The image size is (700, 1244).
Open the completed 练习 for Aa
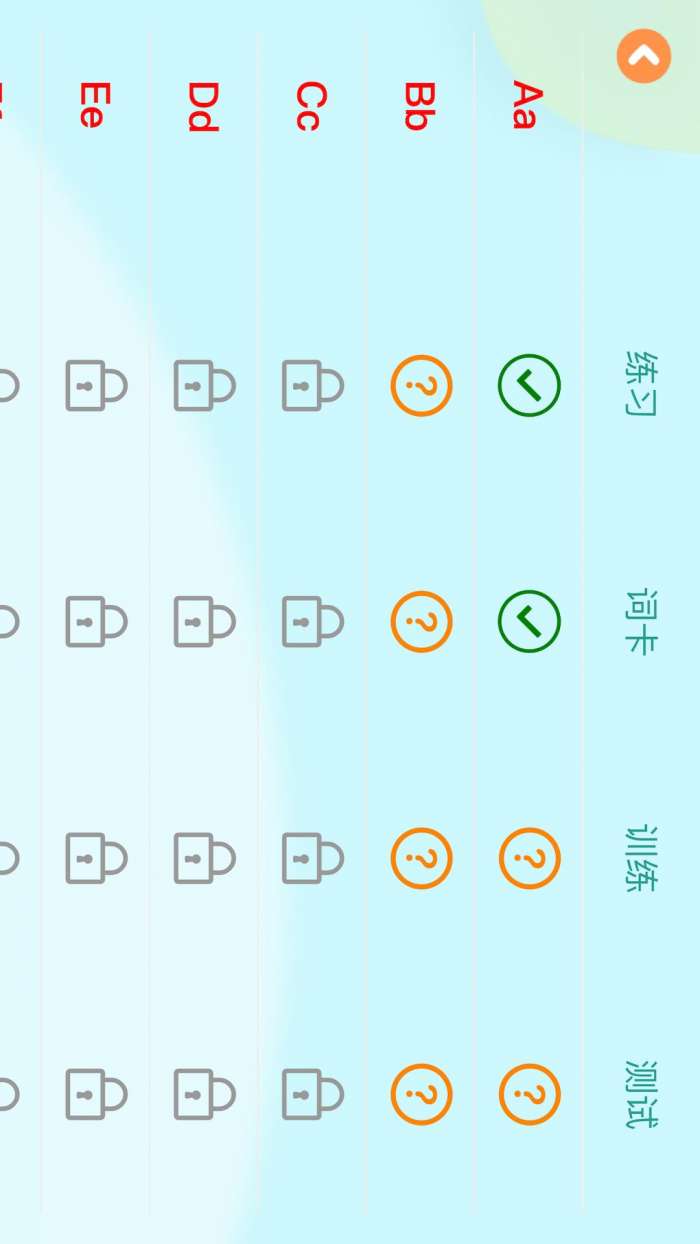tap(529, 385)
